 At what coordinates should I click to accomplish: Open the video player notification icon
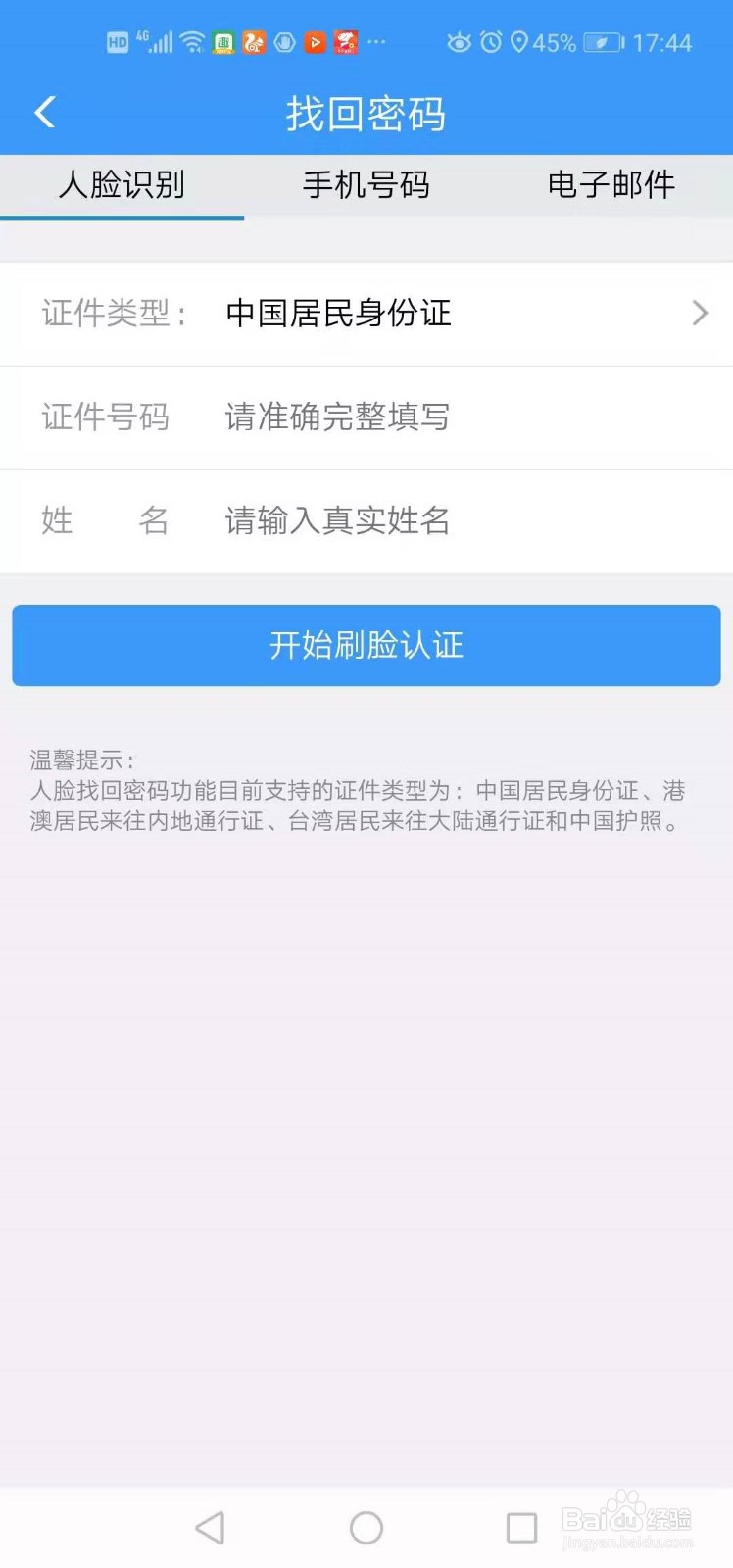click(x=317, y=41)
